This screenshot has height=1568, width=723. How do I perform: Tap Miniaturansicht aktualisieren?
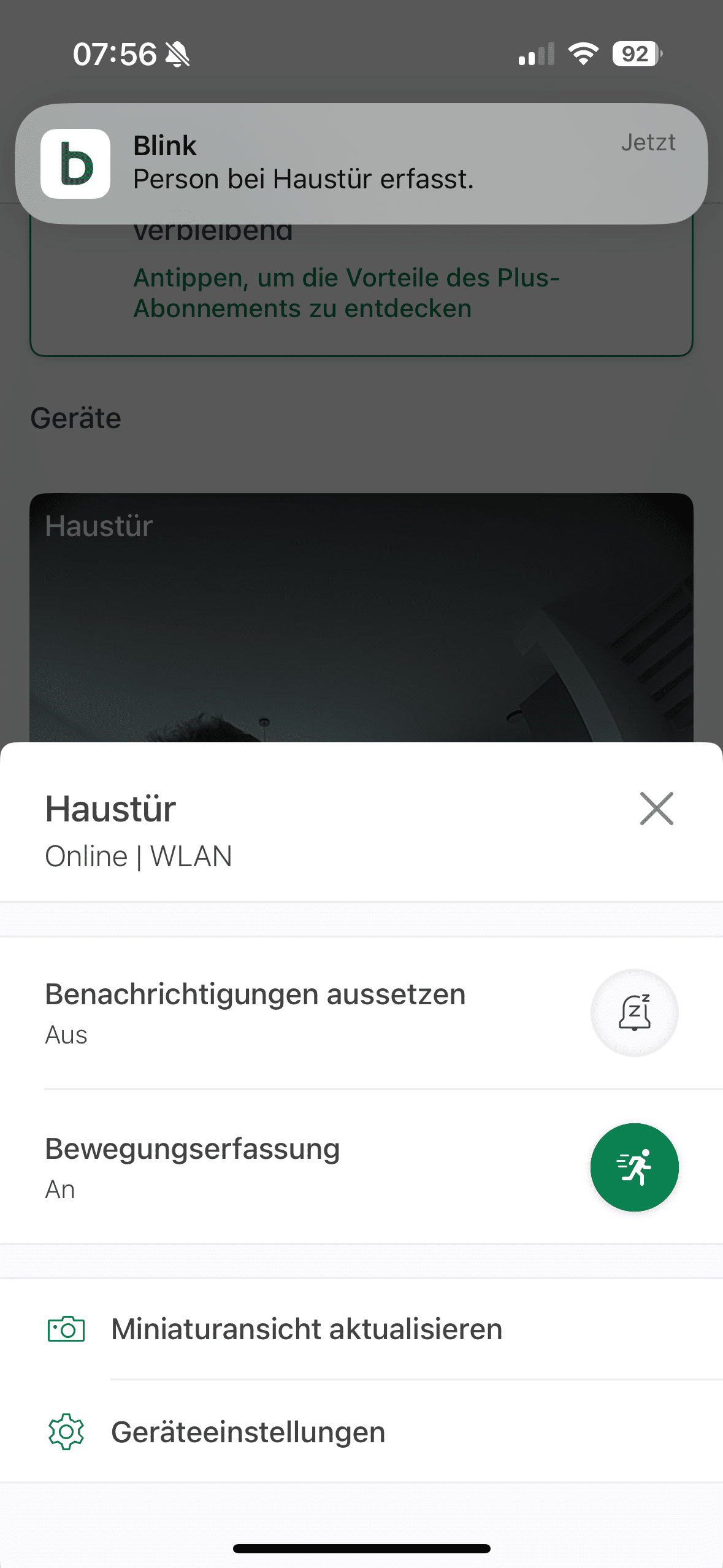[307, 1329]
